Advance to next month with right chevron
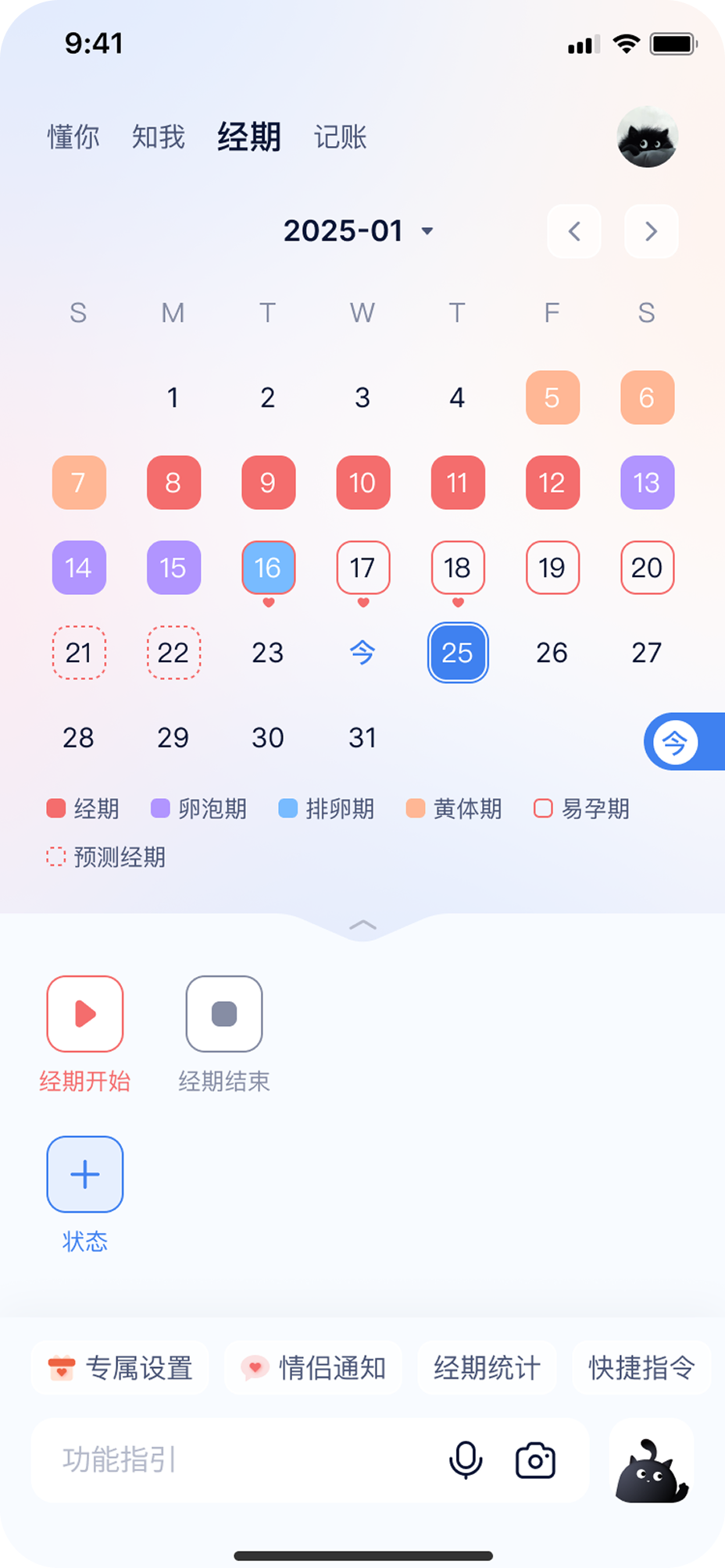Viewport: 725px width, 1568px height. point(651,231)
